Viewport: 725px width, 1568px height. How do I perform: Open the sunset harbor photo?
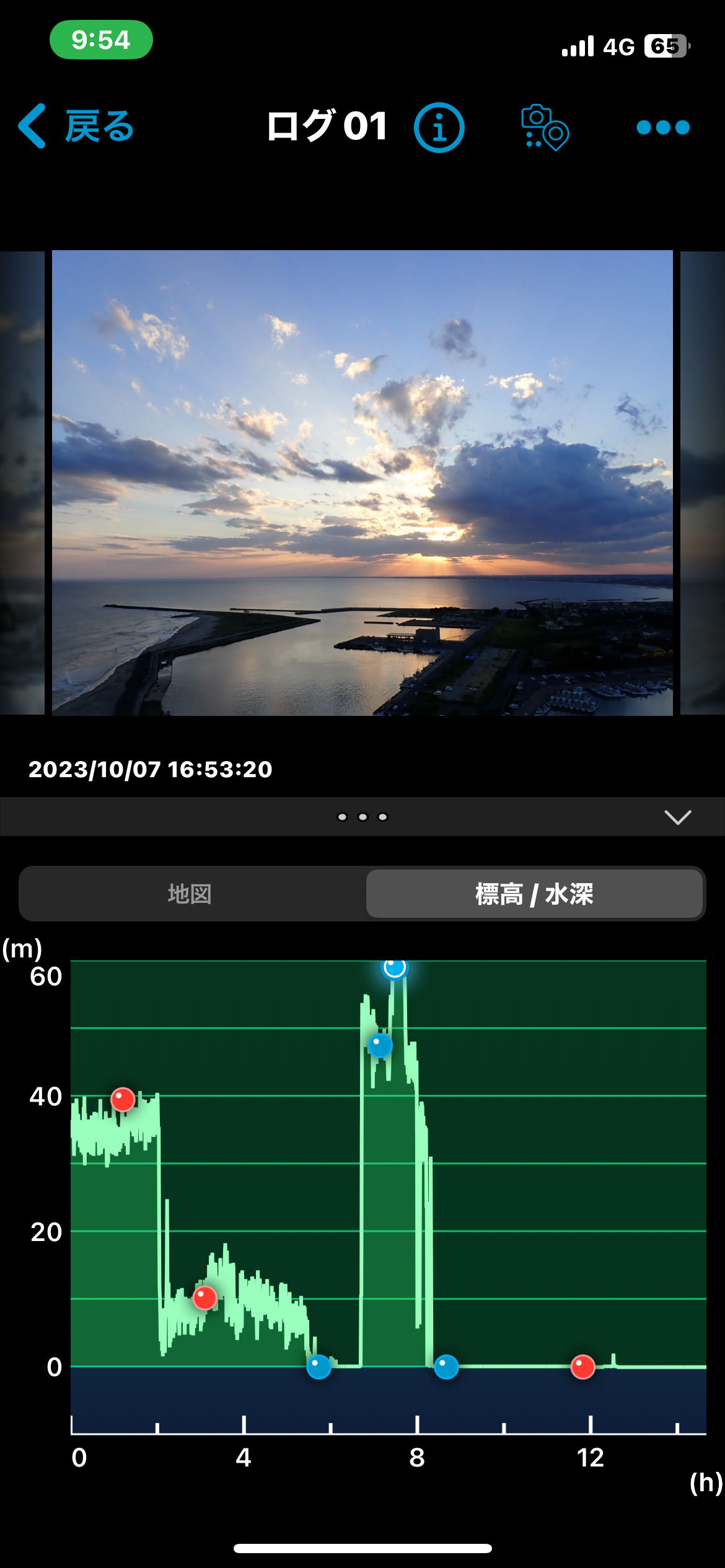coord(362,482)
